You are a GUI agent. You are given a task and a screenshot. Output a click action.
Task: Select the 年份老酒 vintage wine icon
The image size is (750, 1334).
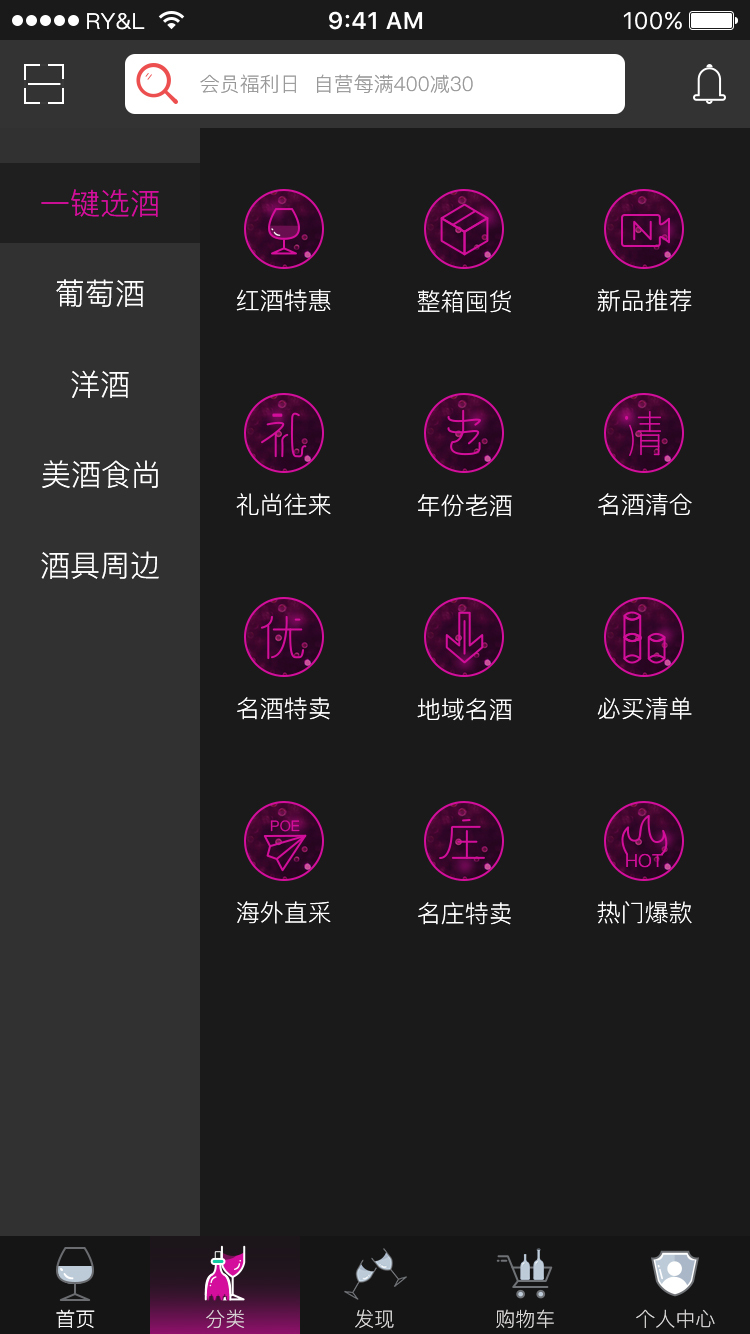[x=463, y=433]
